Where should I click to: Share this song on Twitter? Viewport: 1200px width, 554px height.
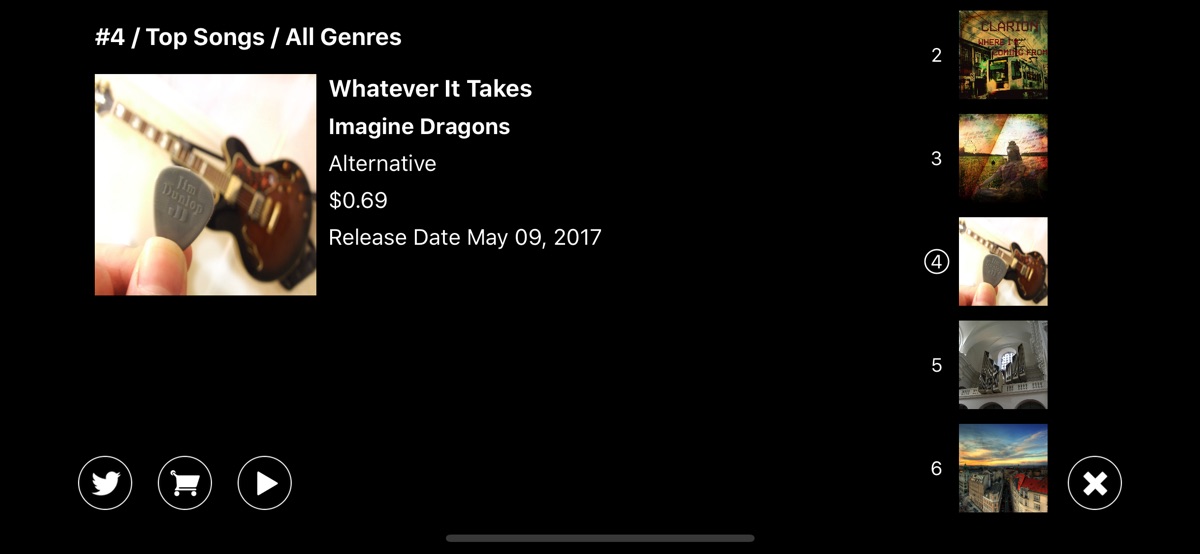105,484
